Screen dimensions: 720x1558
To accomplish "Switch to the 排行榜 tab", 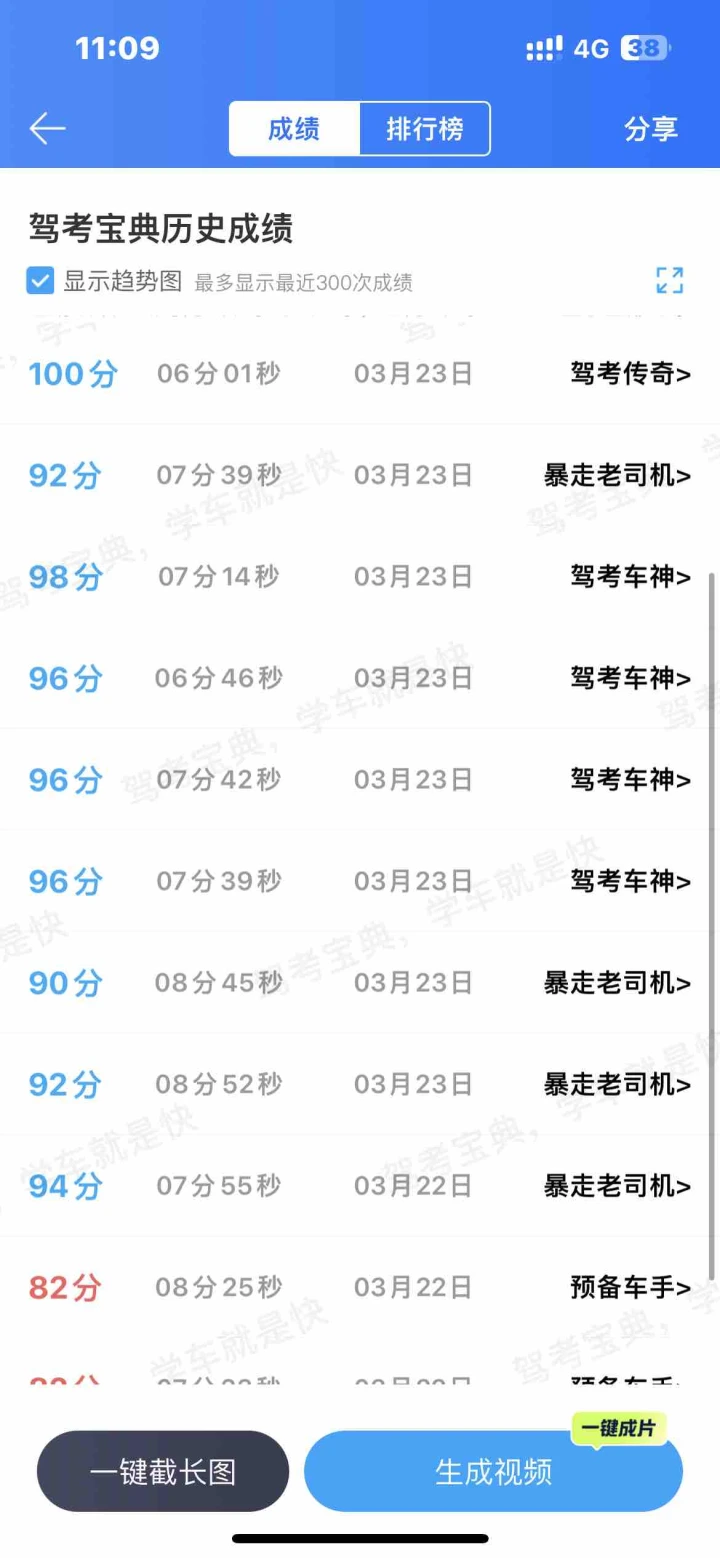I will 425,129.
